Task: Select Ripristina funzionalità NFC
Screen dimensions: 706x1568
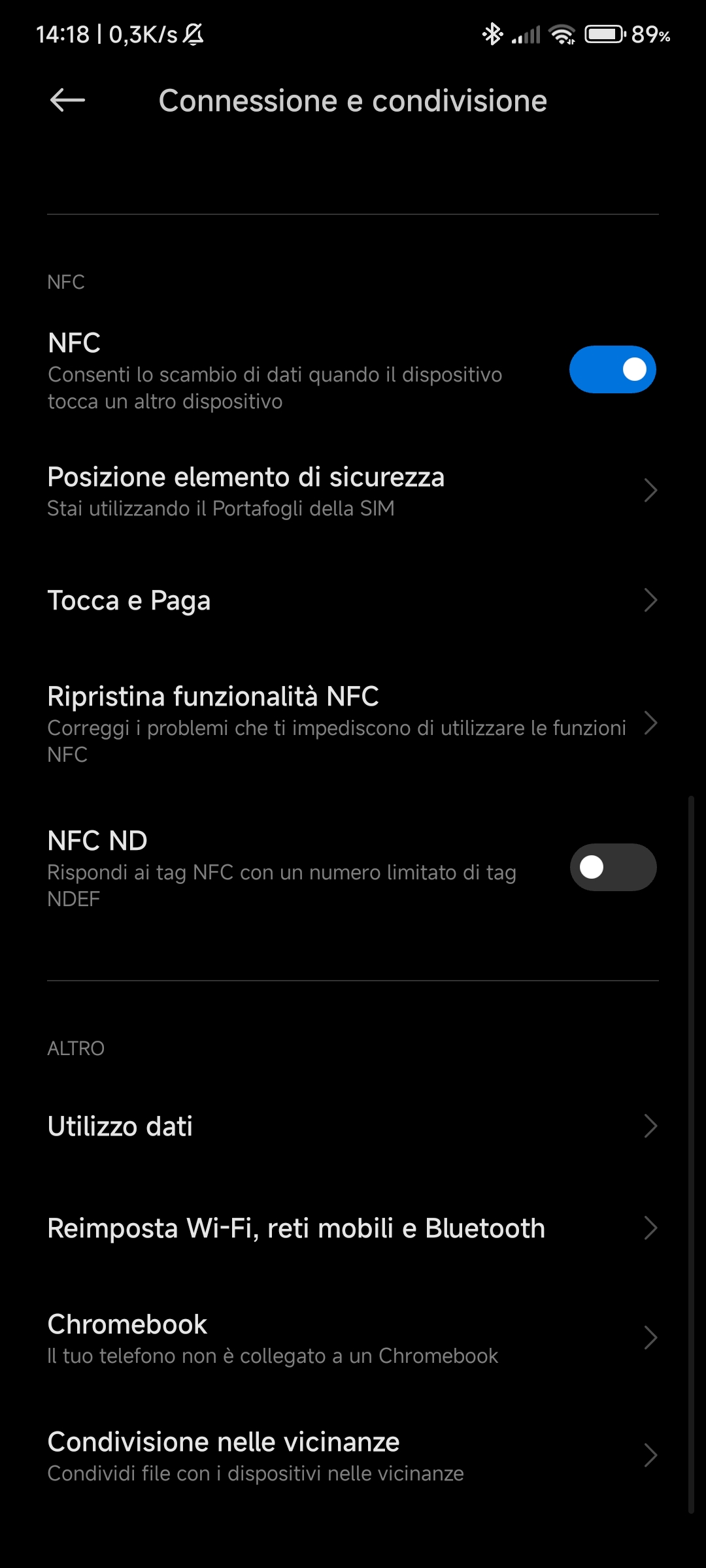Action: [353, 724]
